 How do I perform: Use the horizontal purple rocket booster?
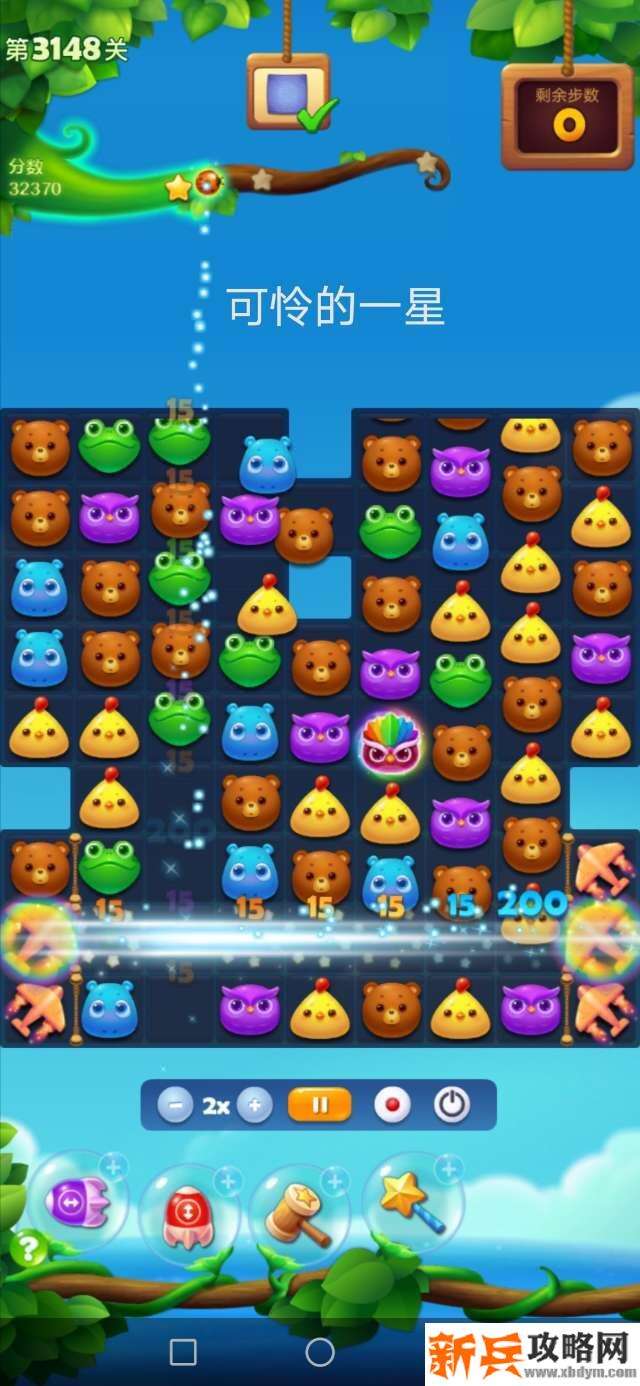click(76, 1200)
